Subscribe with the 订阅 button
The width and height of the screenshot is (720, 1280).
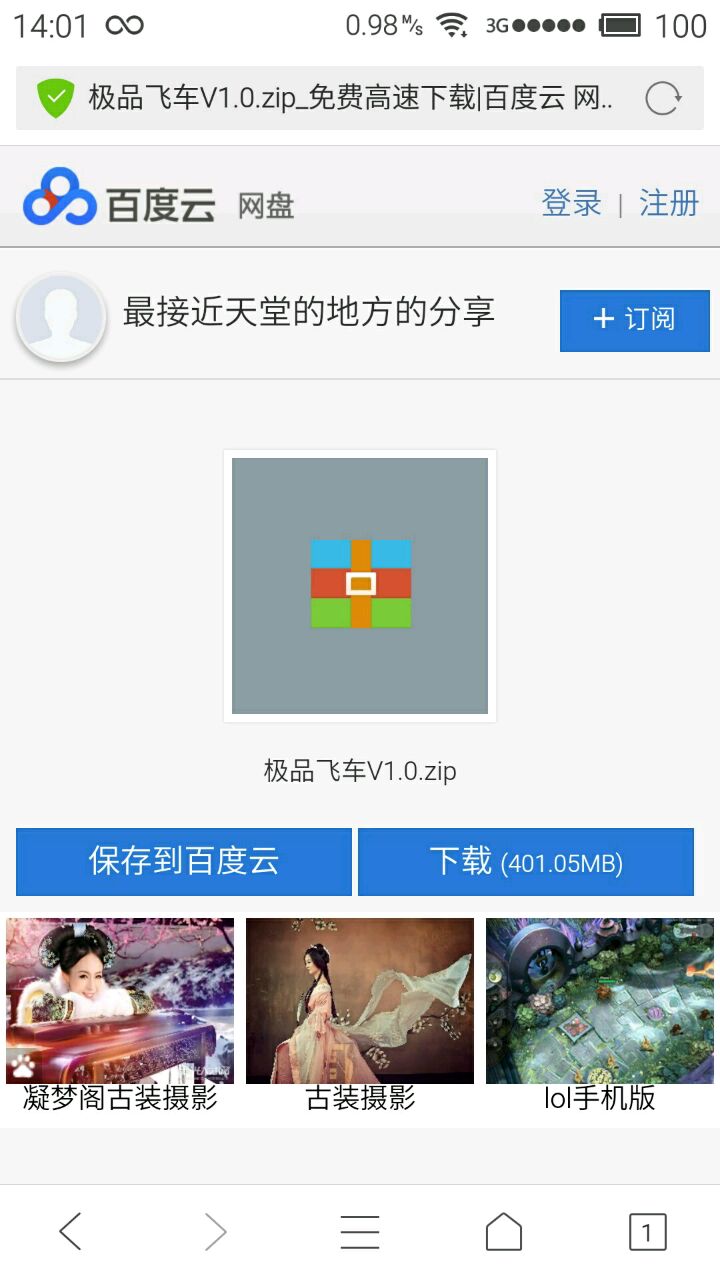pos(634,320)
